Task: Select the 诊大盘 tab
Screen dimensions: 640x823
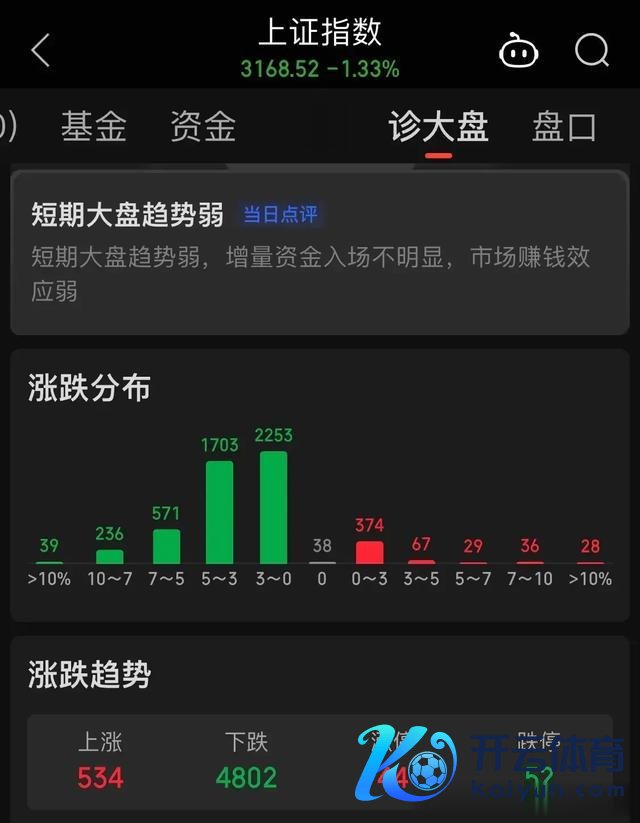Action: [438, 127]
